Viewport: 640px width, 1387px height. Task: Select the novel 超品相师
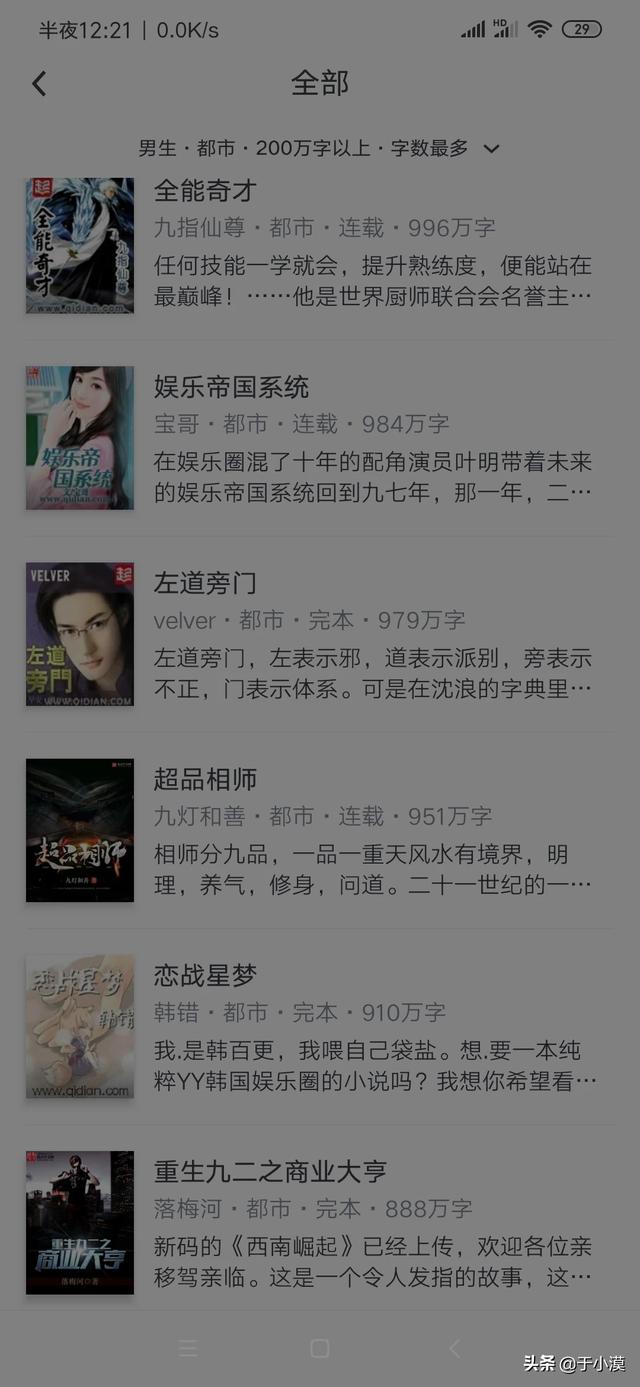click(x=205, y=779)
